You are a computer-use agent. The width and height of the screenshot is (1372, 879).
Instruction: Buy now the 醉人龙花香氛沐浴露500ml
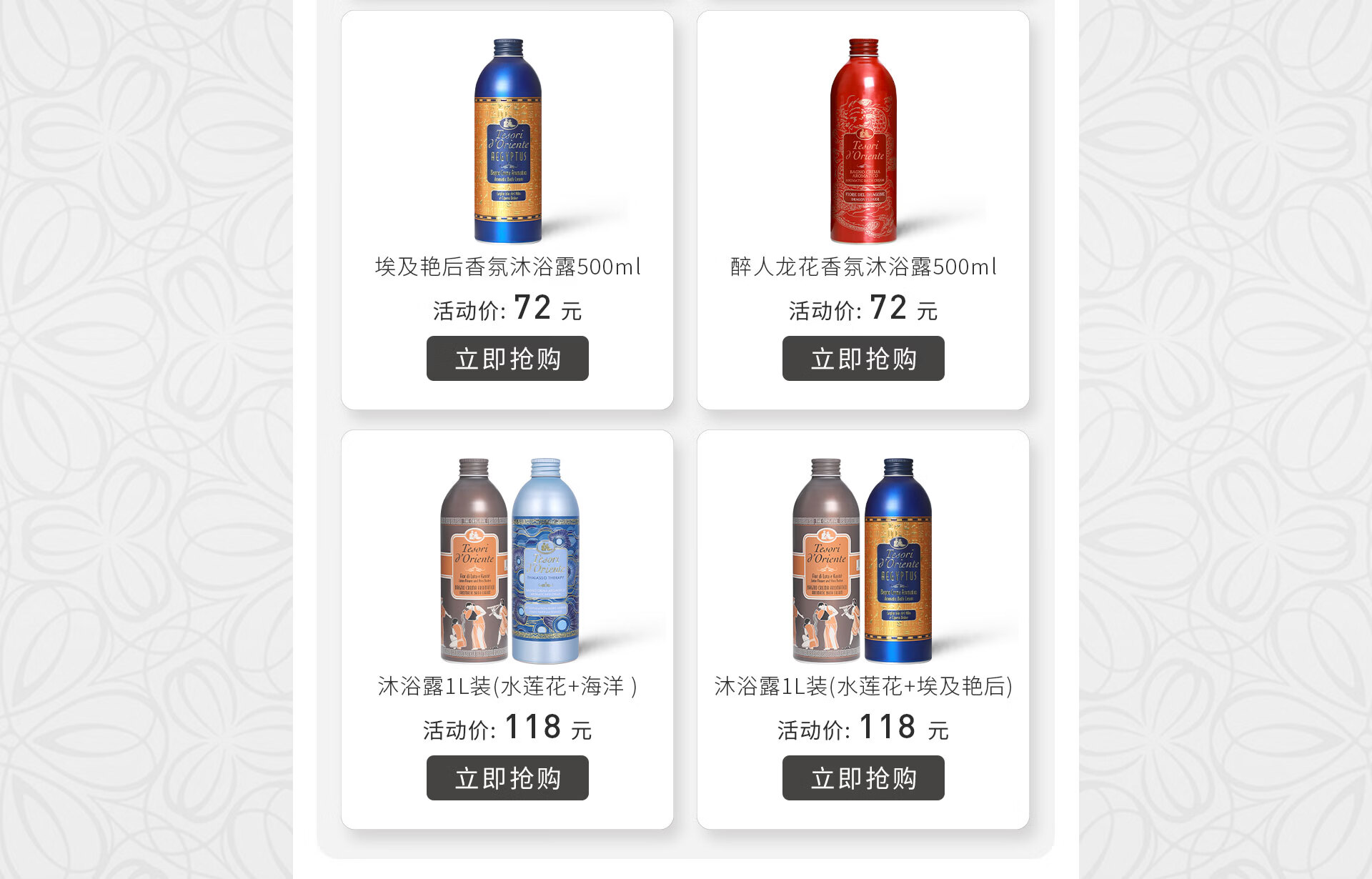coord(863,358)
